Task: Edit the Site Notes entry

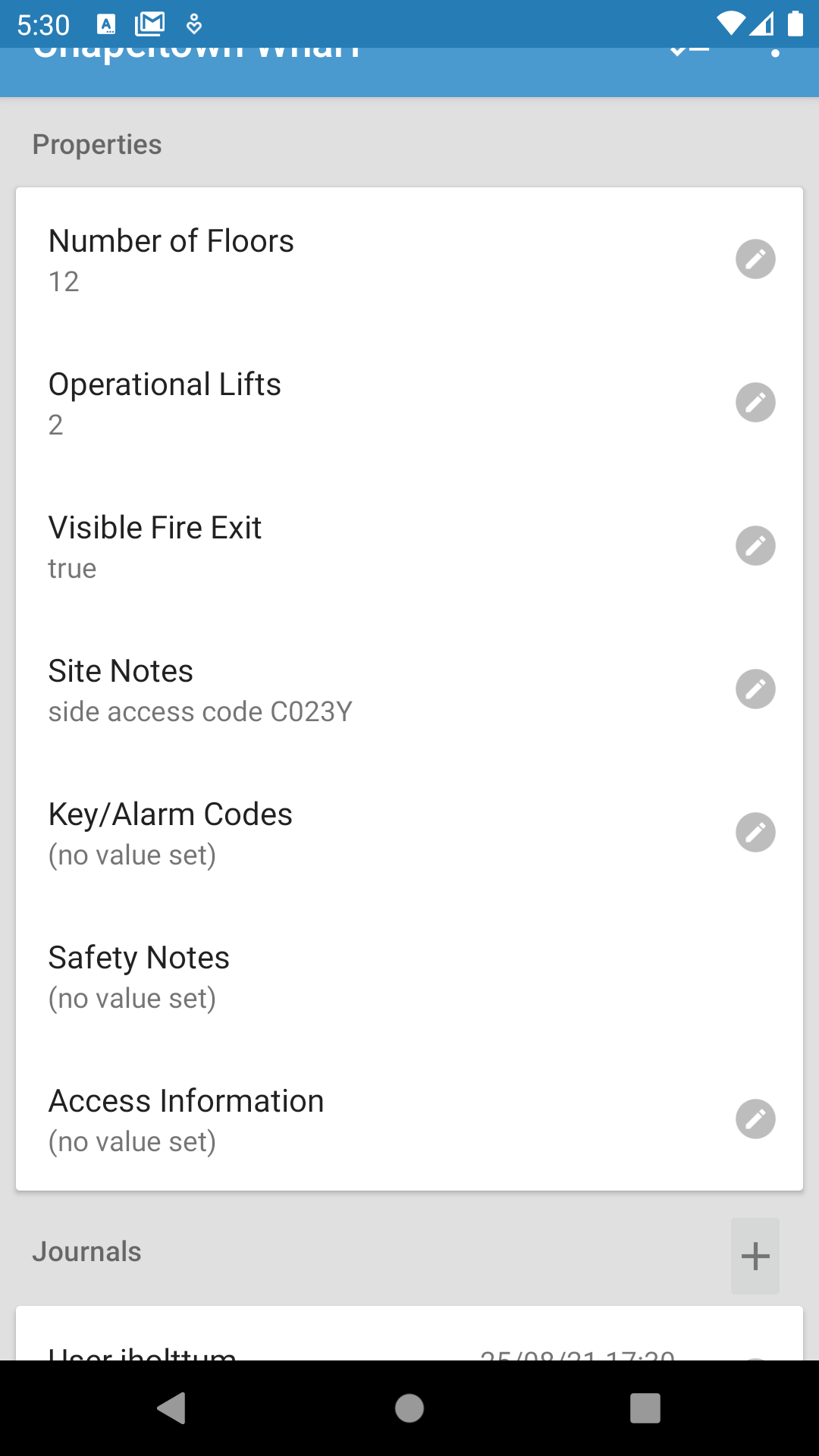Action: [755, 689]
